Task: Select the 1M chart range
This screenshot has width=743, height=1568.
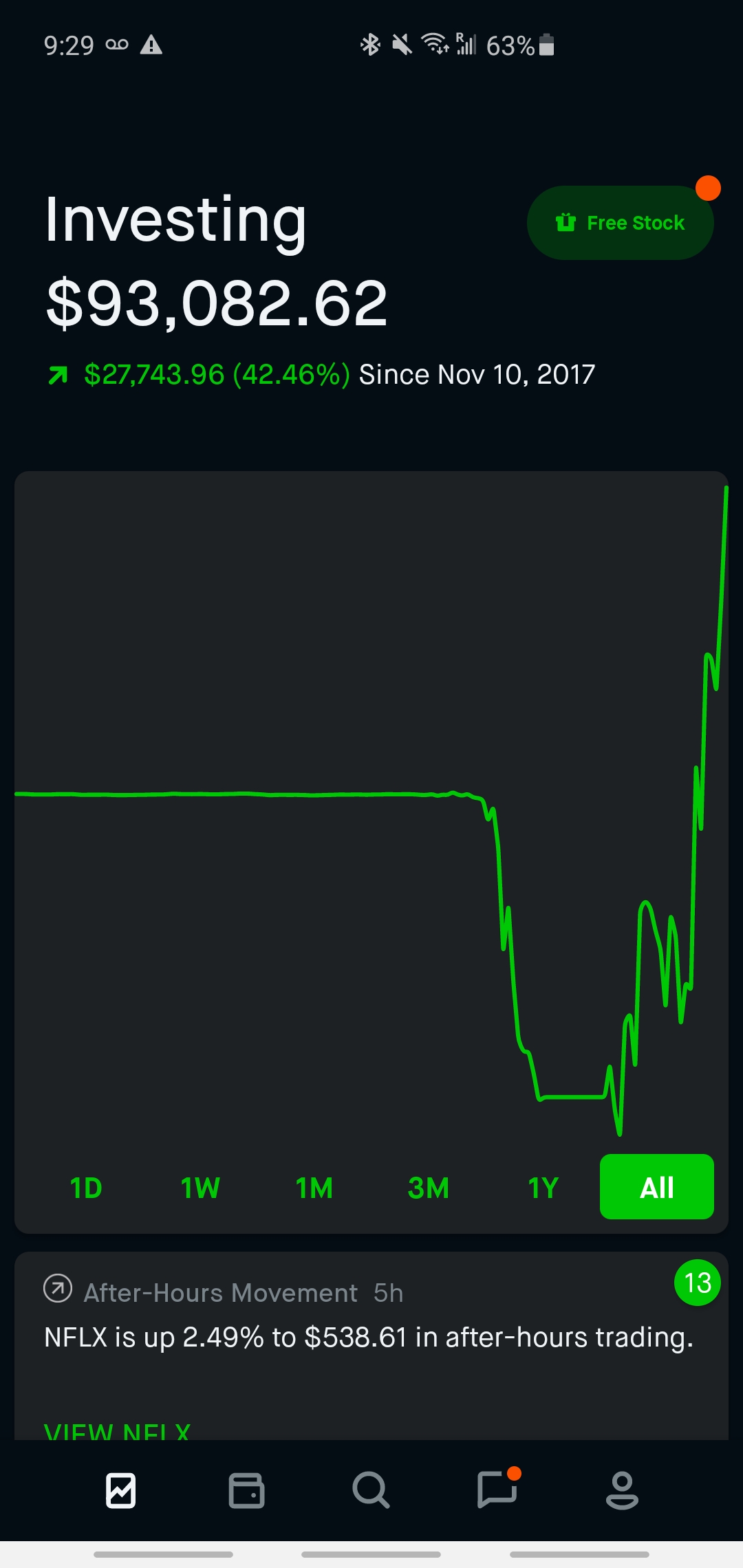Action: (314, 1187)
